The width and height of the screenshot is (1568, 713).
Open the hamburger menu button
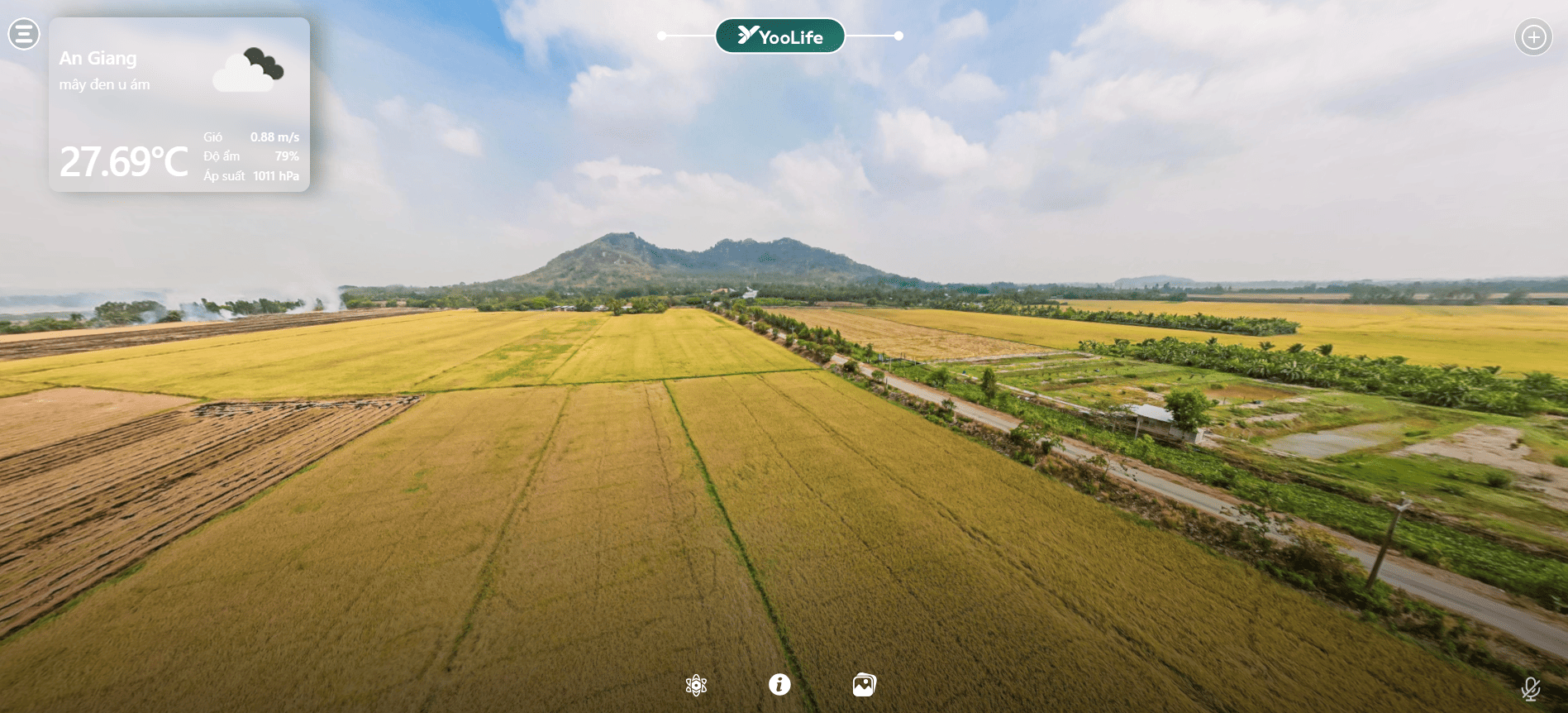pyautogui.click(x=24, y=35)
